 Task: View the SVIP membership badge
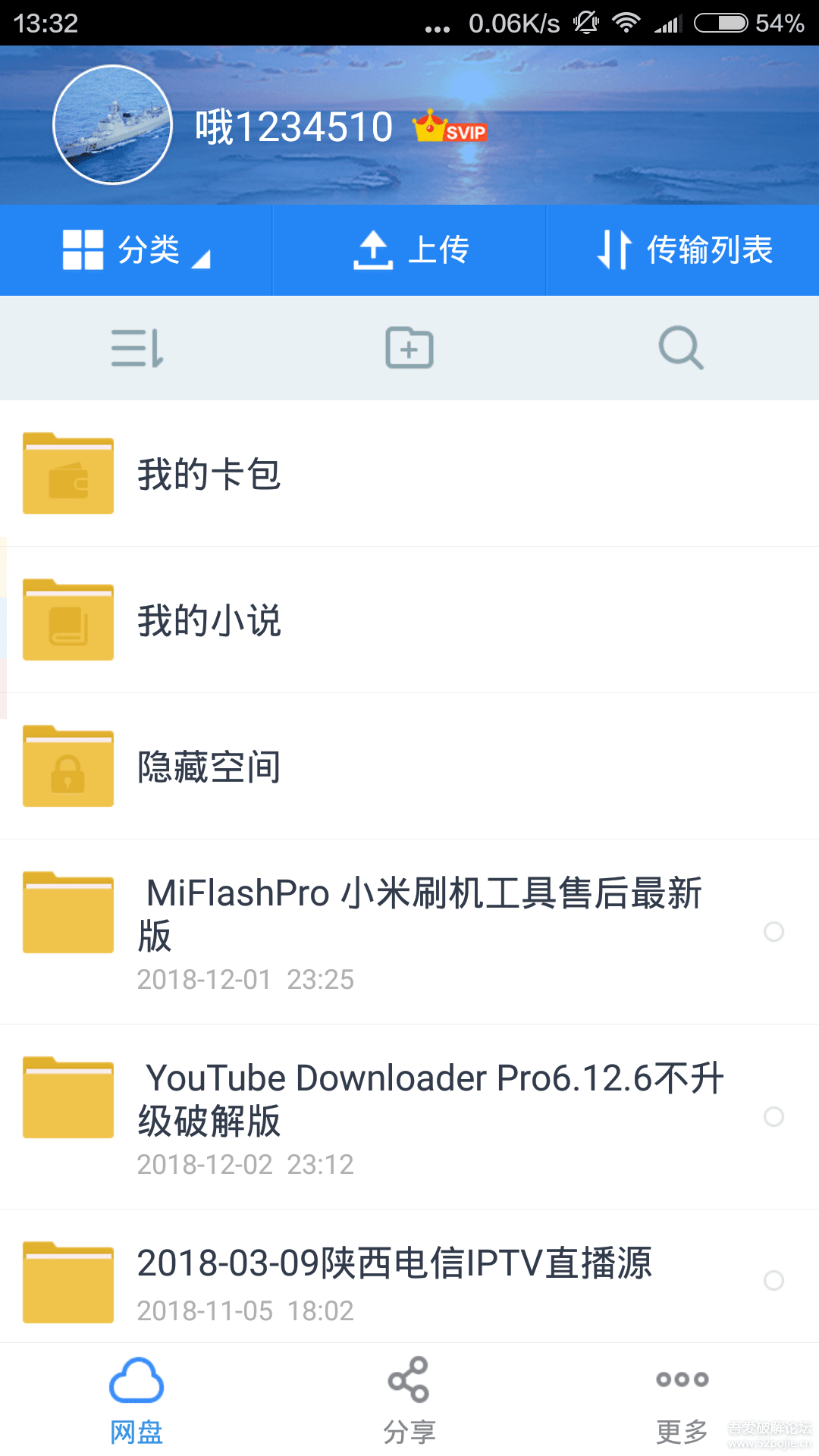click(x=450, y=127)
